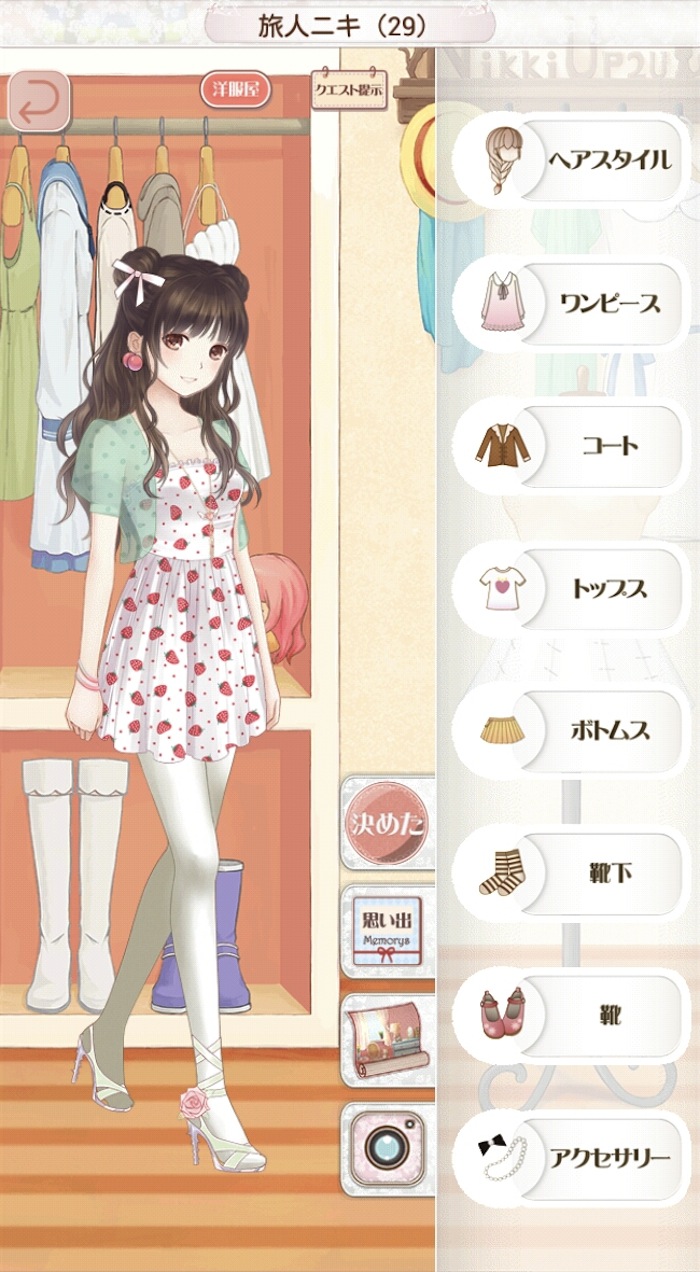Change background with the scroll icon
Viewport: 700px width, 1272px height.
coord(386,1039)
